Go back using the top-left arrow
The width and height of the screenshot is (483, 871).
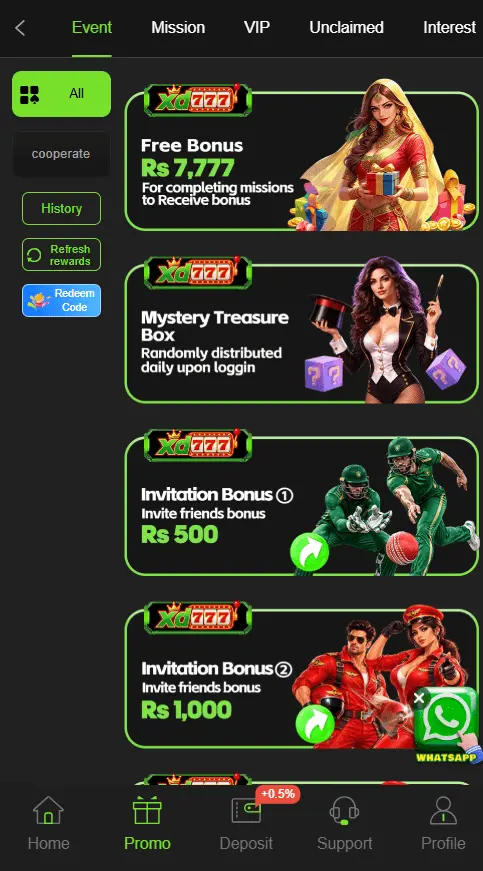[21, 28]
